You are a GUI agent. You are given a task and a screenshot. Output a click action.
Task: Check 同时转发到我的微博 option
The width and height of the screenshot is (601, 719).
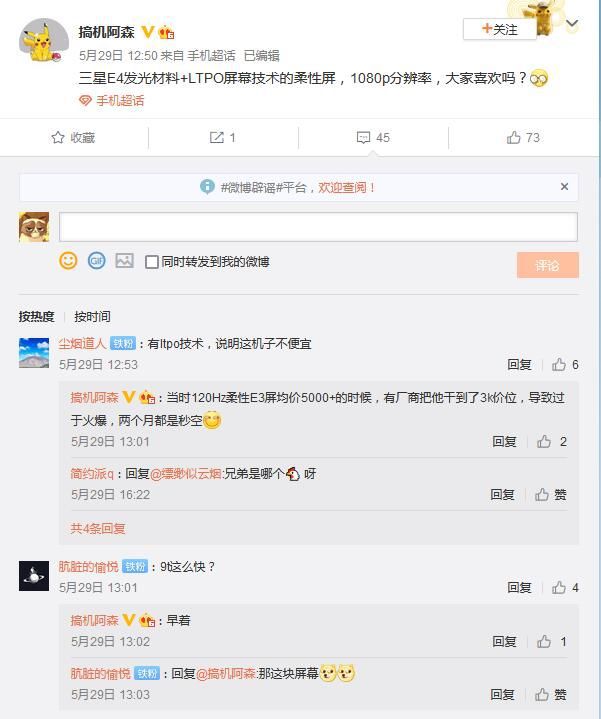click(152, 262)
